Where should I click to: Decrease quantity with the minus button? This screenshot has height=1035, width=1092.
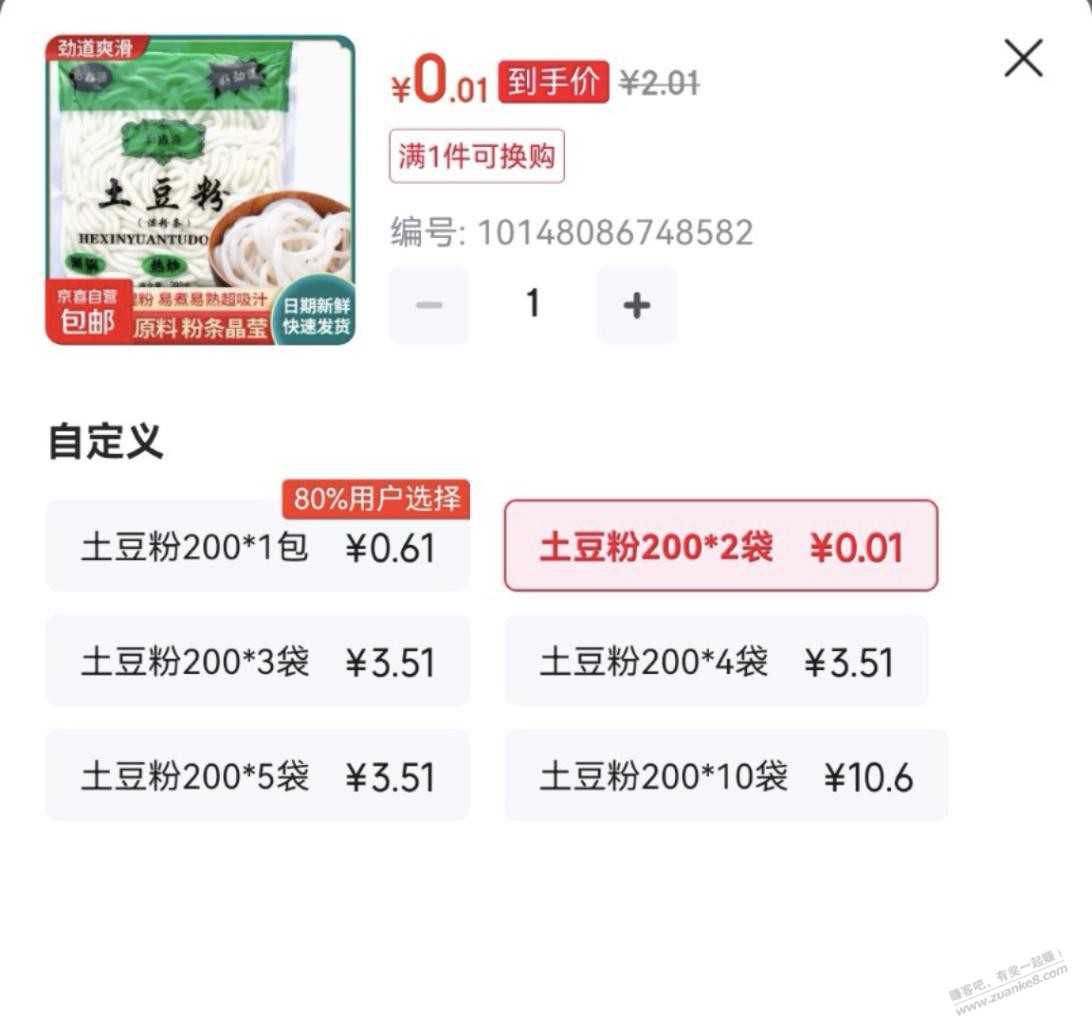(x=429, y=305)
